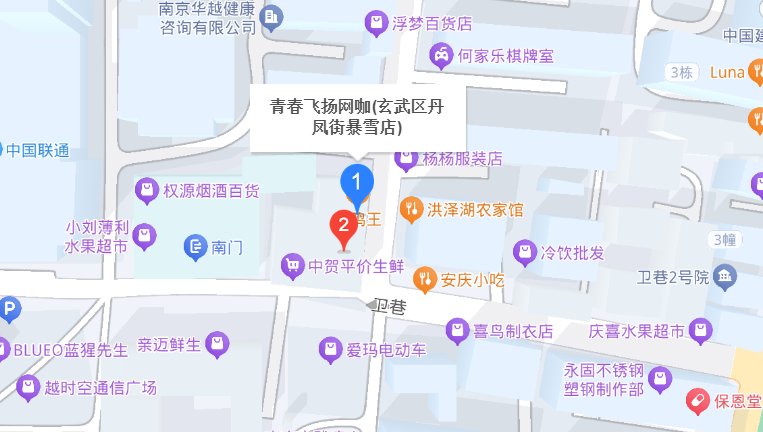
Task: Tap the 杨杨服装店 store marker
Action: (406, 158)
